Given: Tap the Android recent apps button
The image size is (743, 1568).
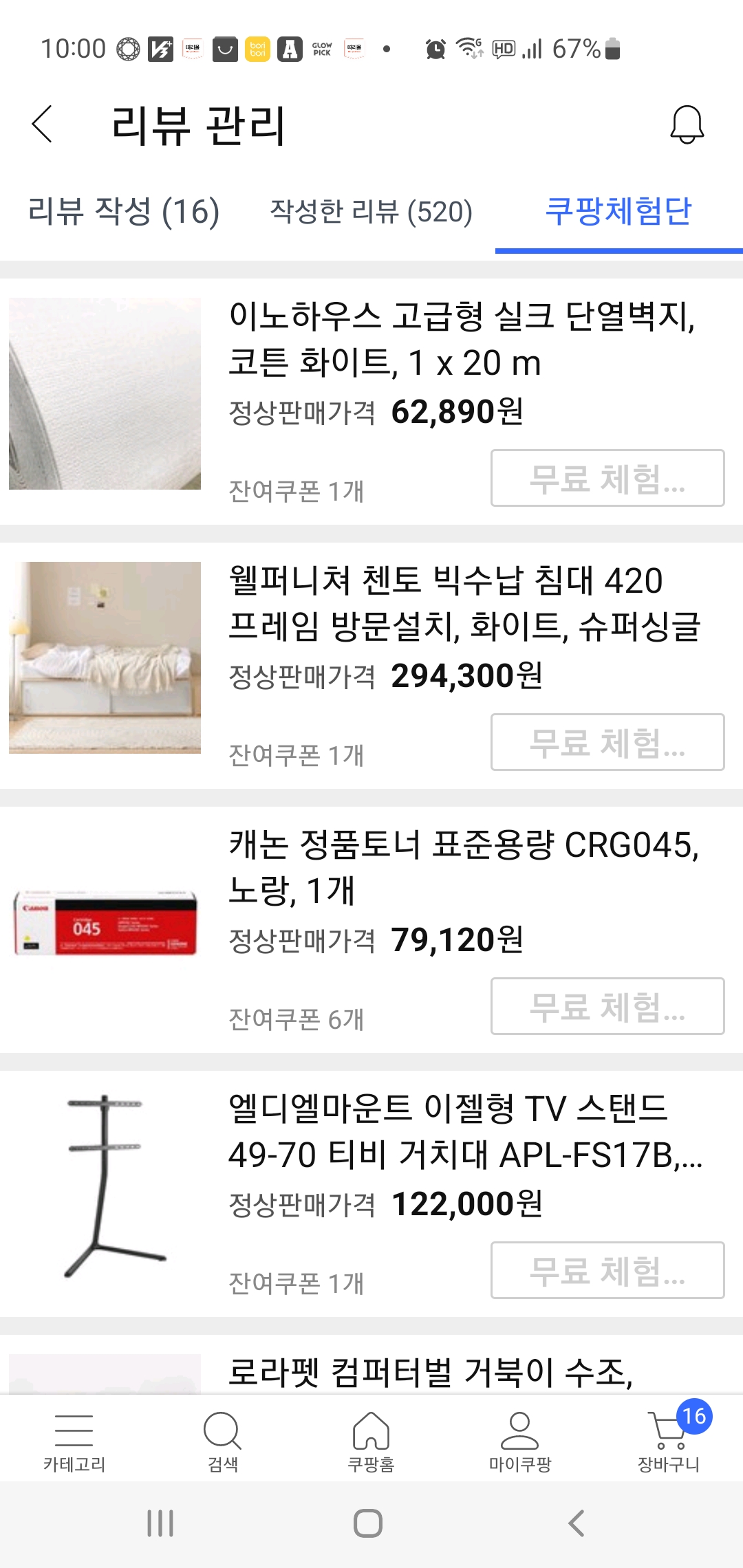Looking at the screenshot, I should (x=160, y=1524).
